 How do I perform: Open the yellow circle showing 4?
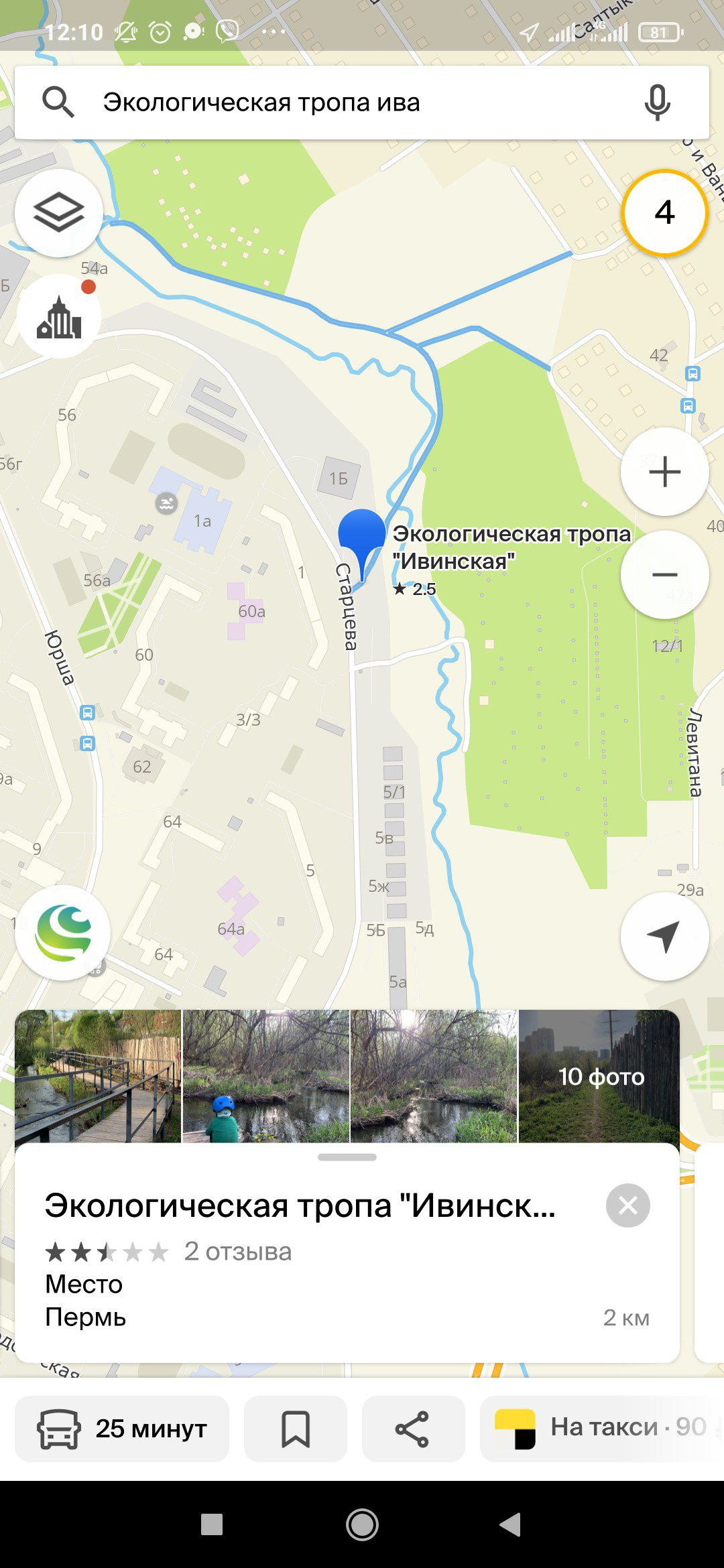point(664,212)
